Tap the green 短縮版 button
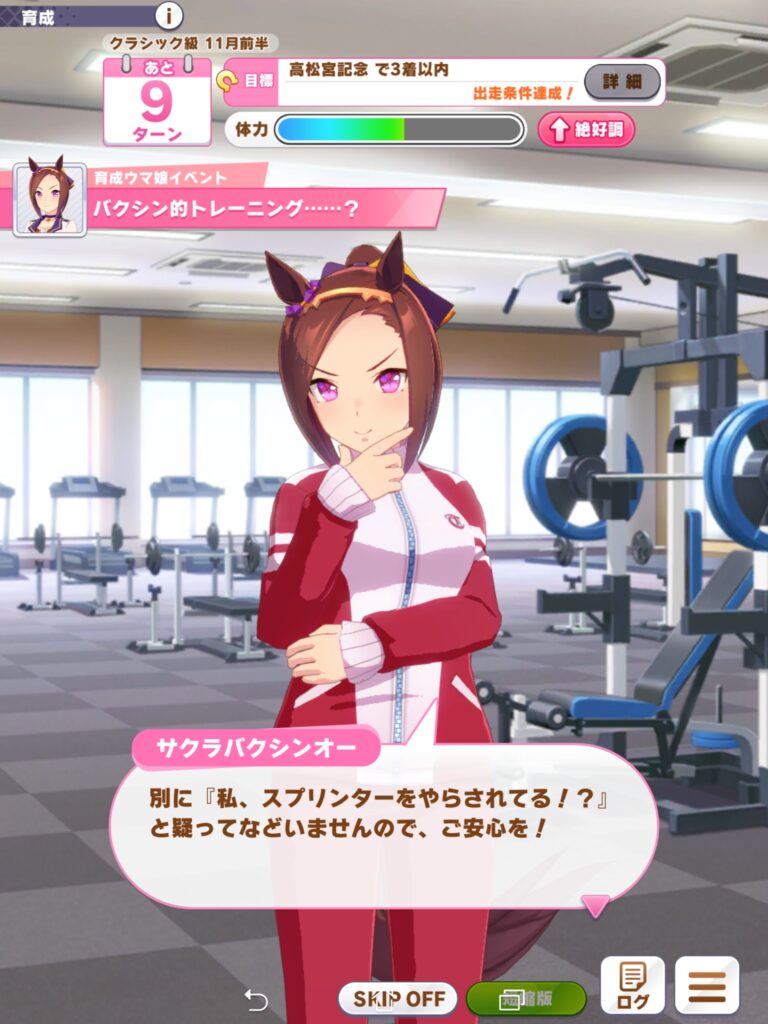 pyautogui.click(x=526, y=999)
